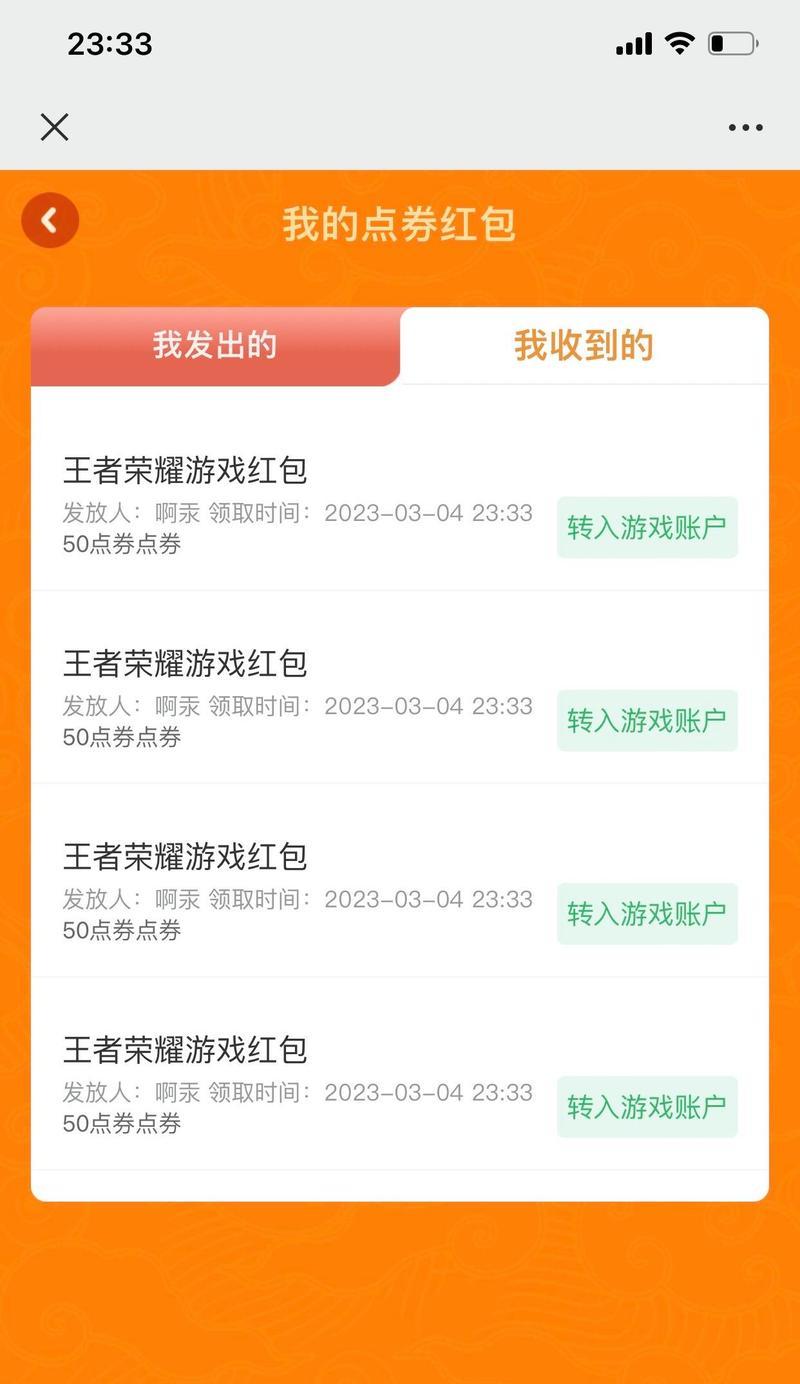Go back using the orange arrow
Screen dimensions: 800x1384
(x=50, y=220)
